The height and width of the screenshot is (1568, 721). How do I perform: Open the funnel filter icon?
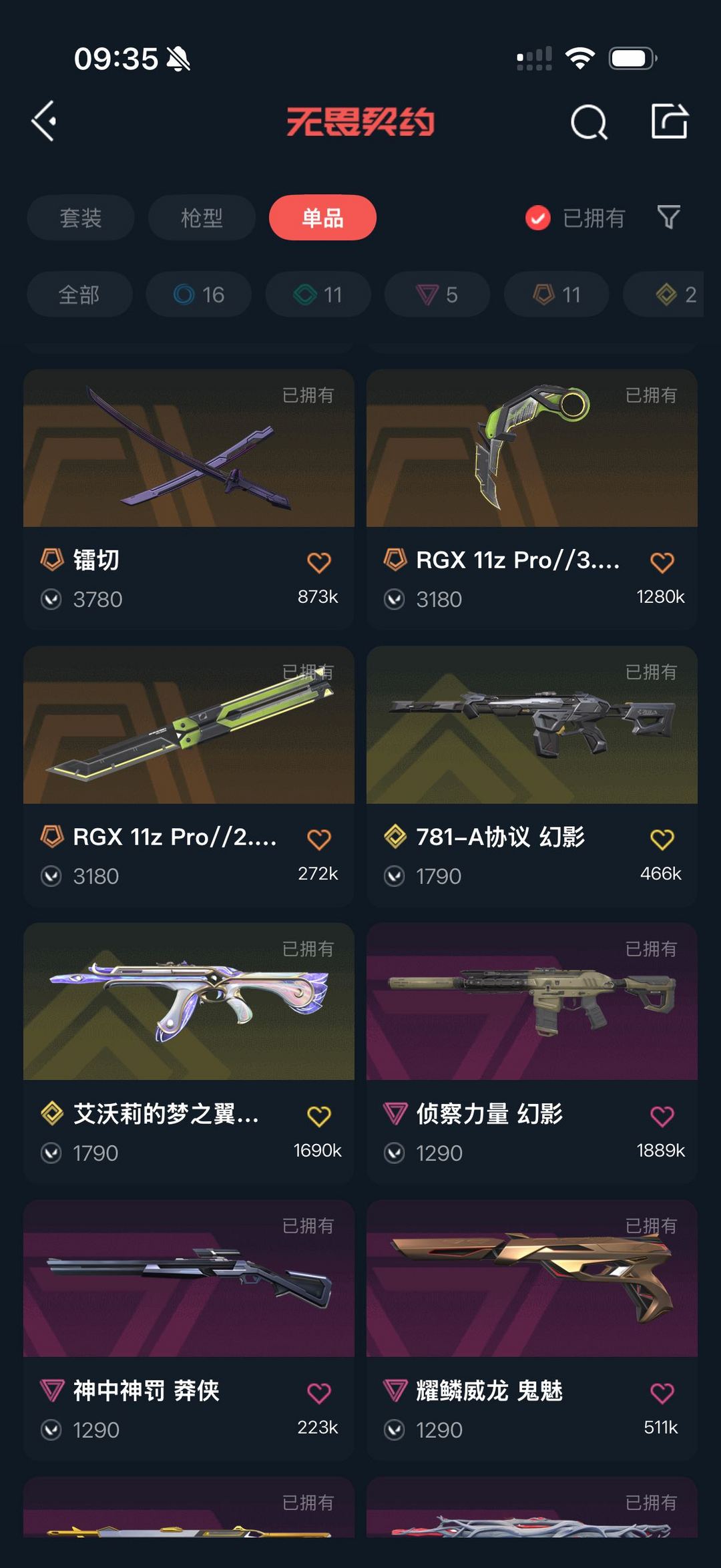669,217
